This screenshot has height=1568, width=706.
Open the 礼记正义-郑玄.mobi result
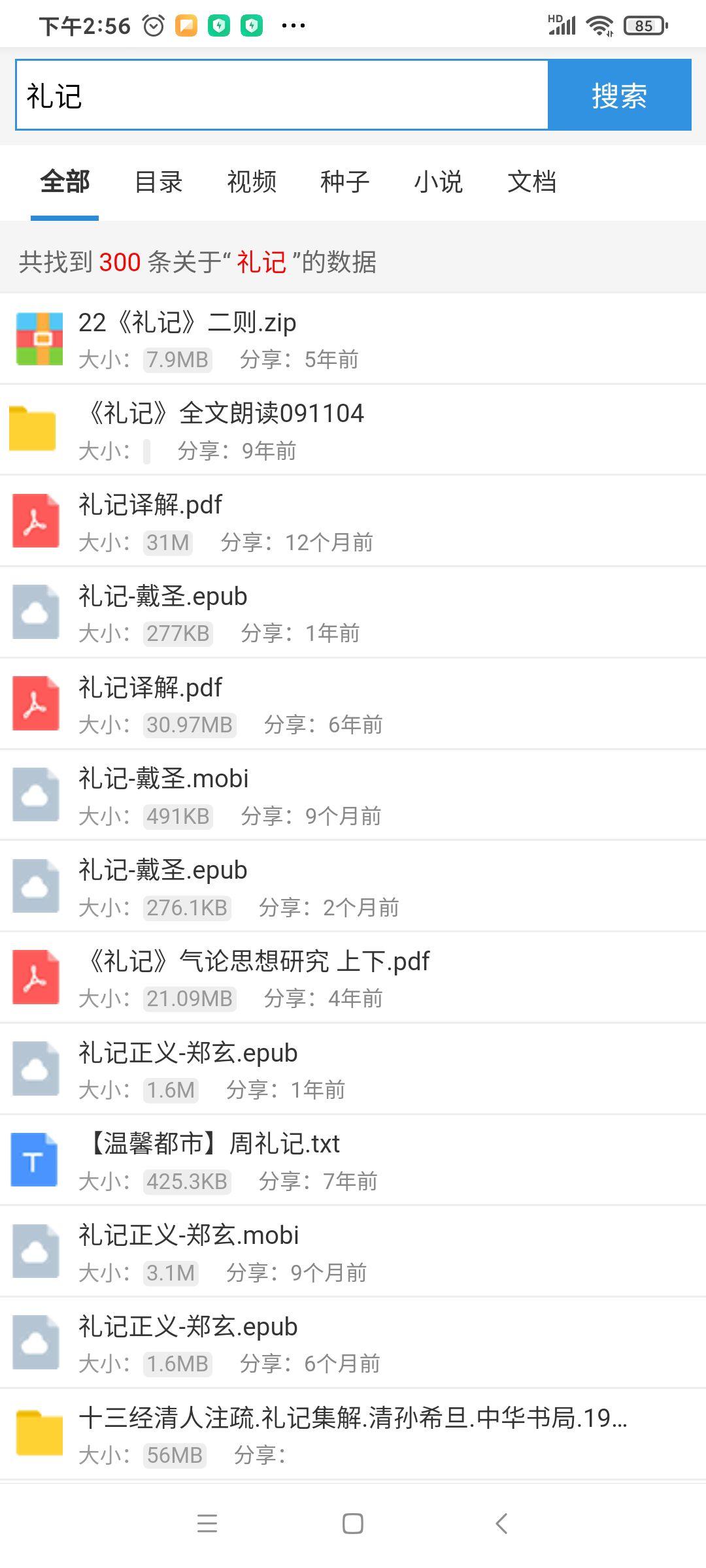188,1235
